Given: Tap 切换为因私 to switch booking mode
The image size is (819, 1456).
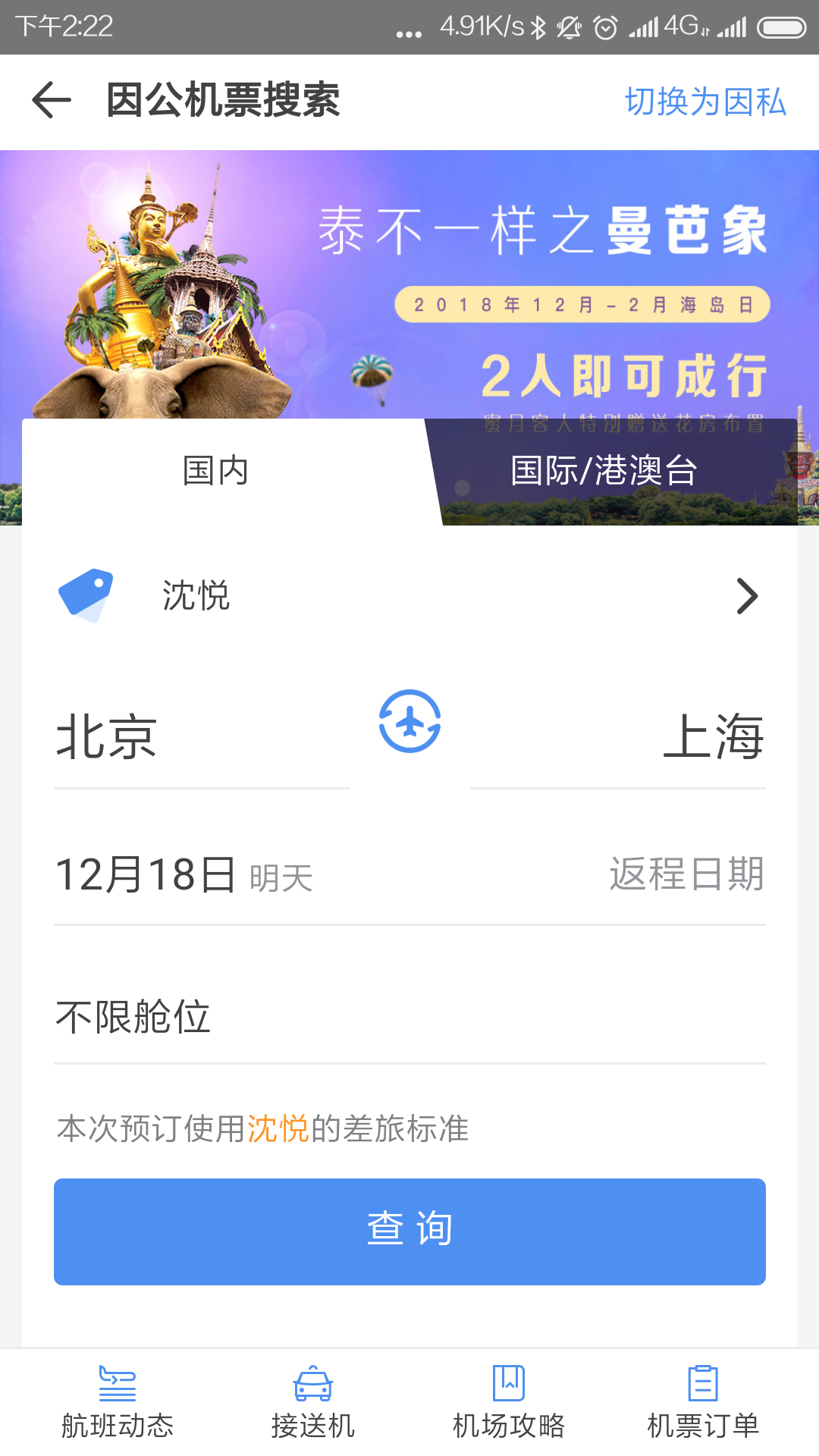Looking at the screenshot, I should pyautogui.click(x=706, y=101).
